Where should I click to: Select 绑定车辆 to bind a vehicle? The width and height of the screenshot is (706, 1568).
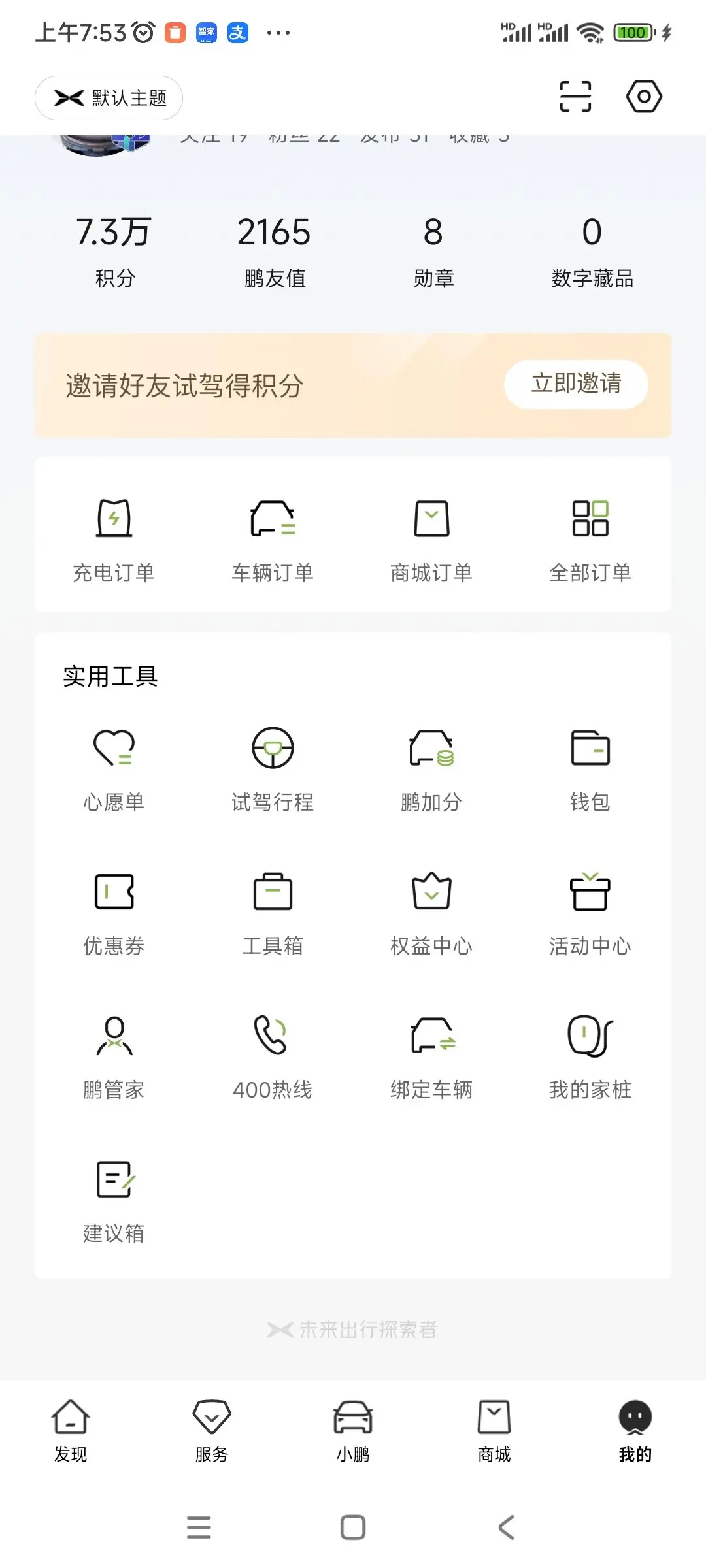pyautogui.click(x=431, y=1055)
